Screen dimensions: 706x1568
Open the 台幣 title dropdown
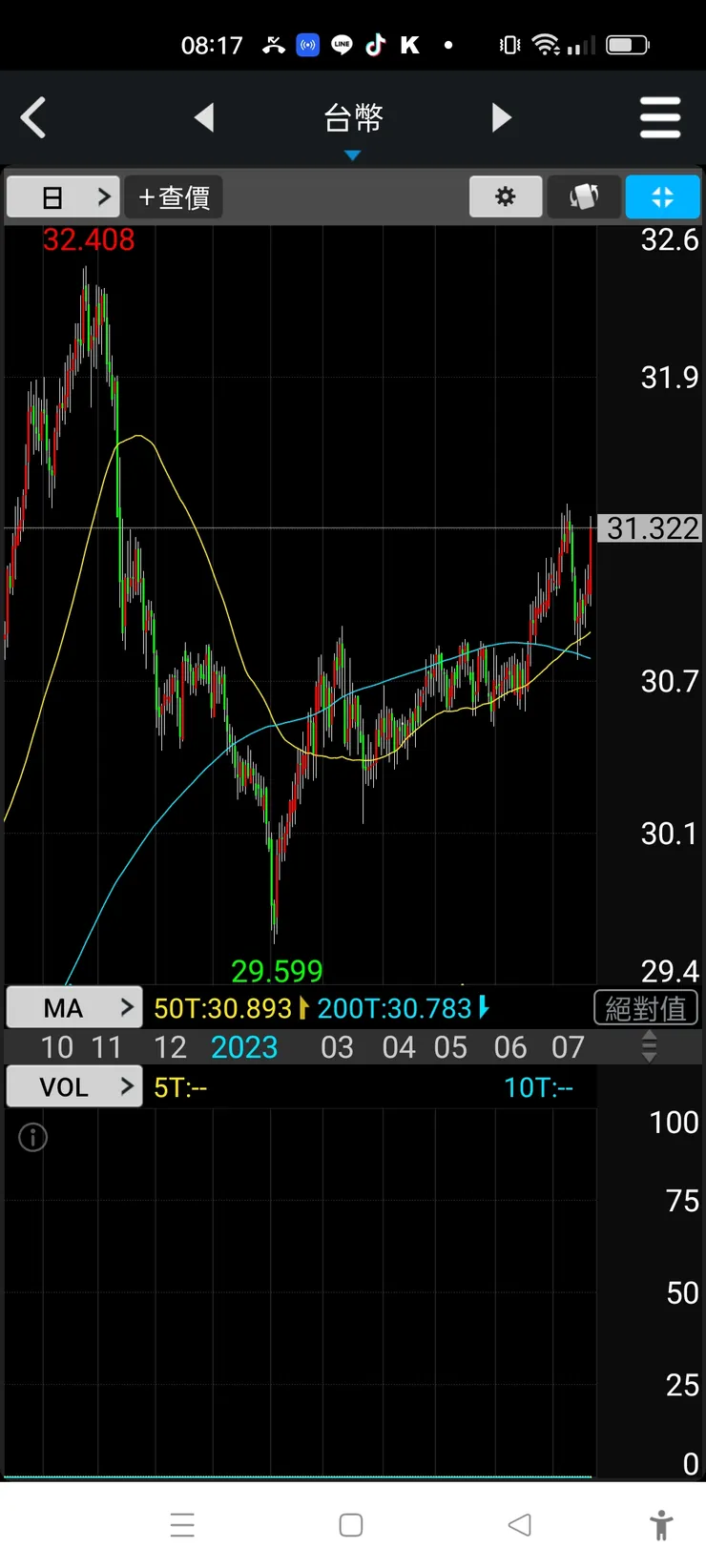coord(353,124)
